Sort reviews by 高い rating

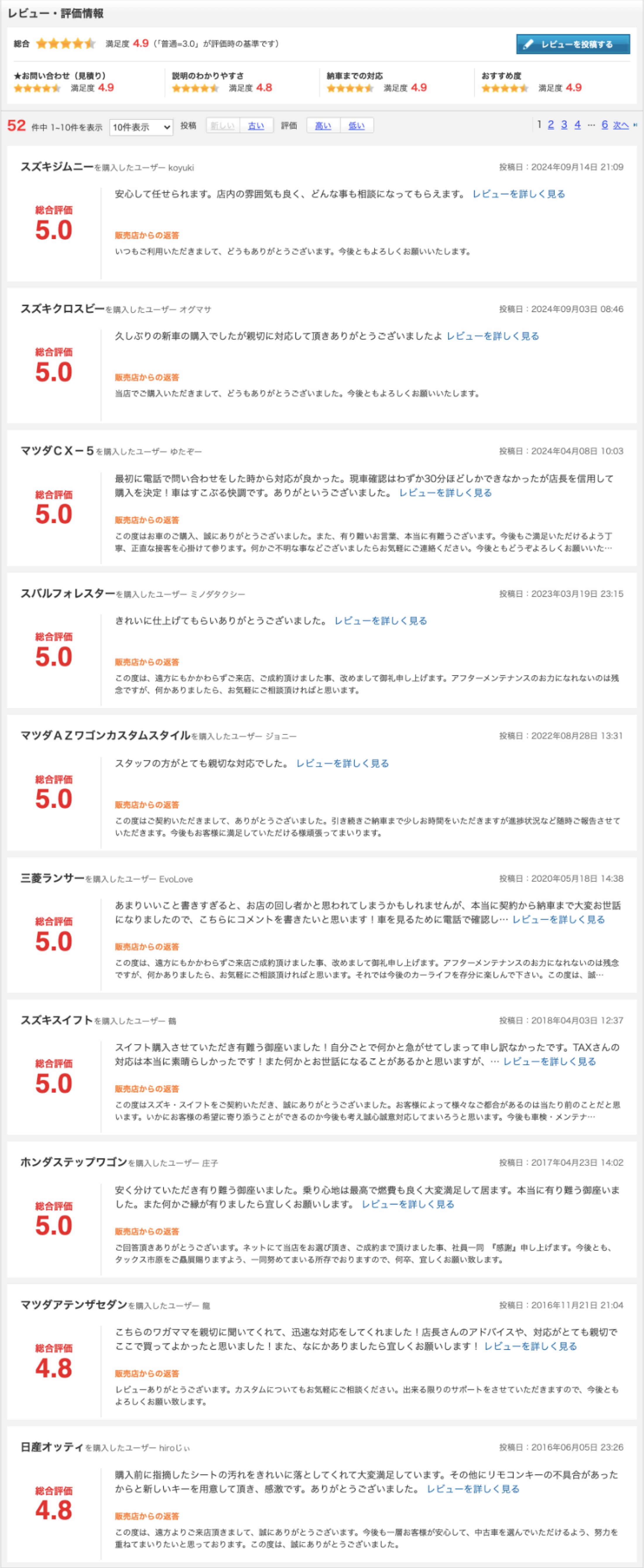[323, 126]
